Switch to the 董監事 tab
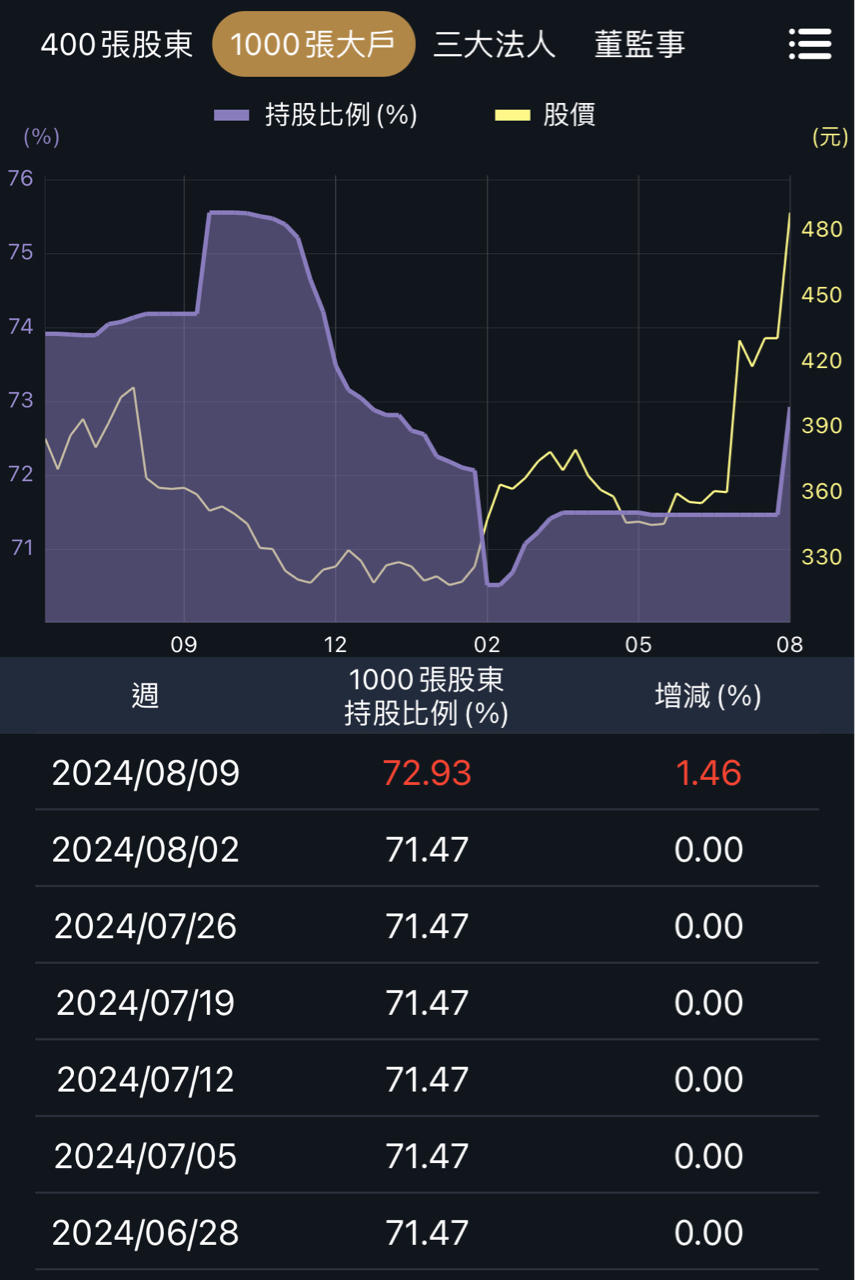855x1280 pixels. (639, 45)
